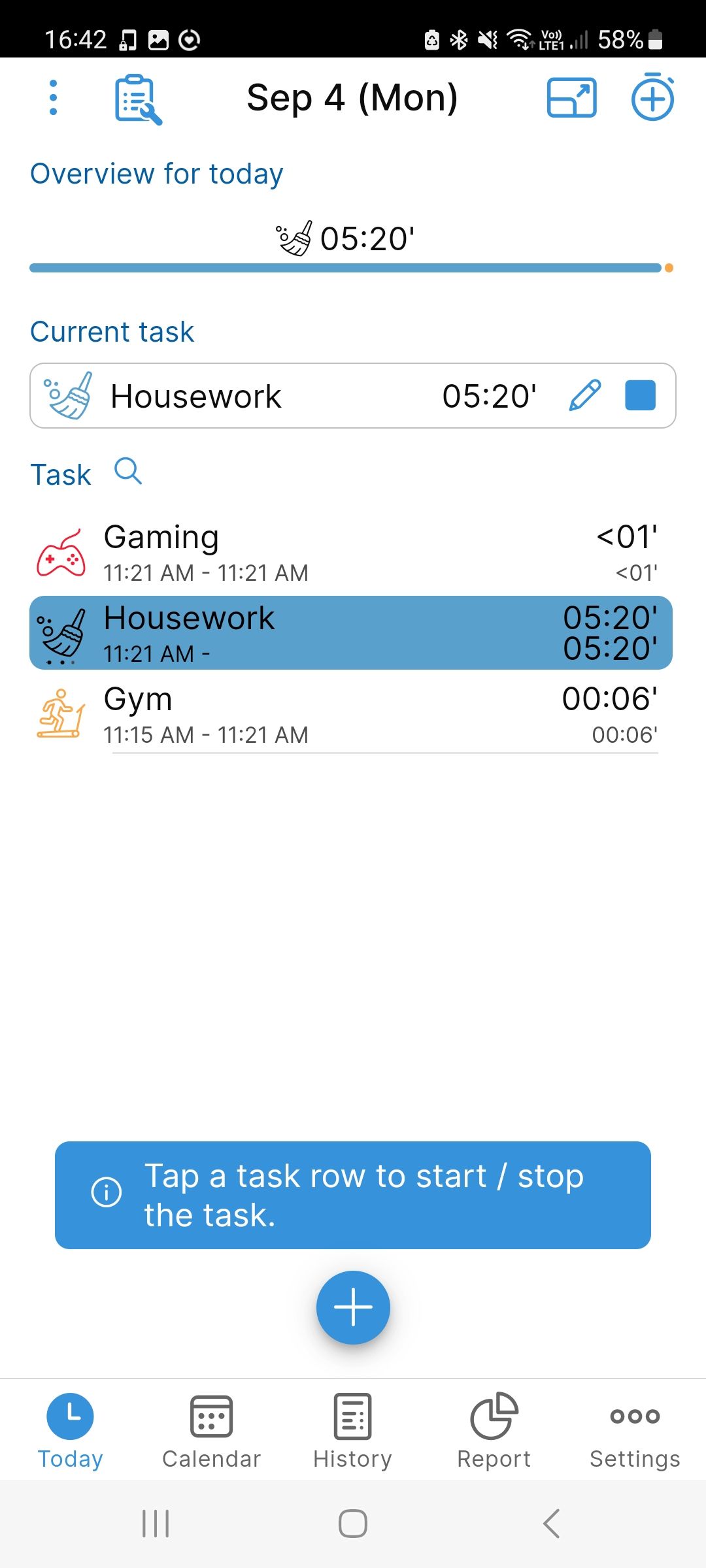The height and width of the screenshot is (1568, 706).
Task: Go to the Report tab
Action: (x=494, y=1431)
